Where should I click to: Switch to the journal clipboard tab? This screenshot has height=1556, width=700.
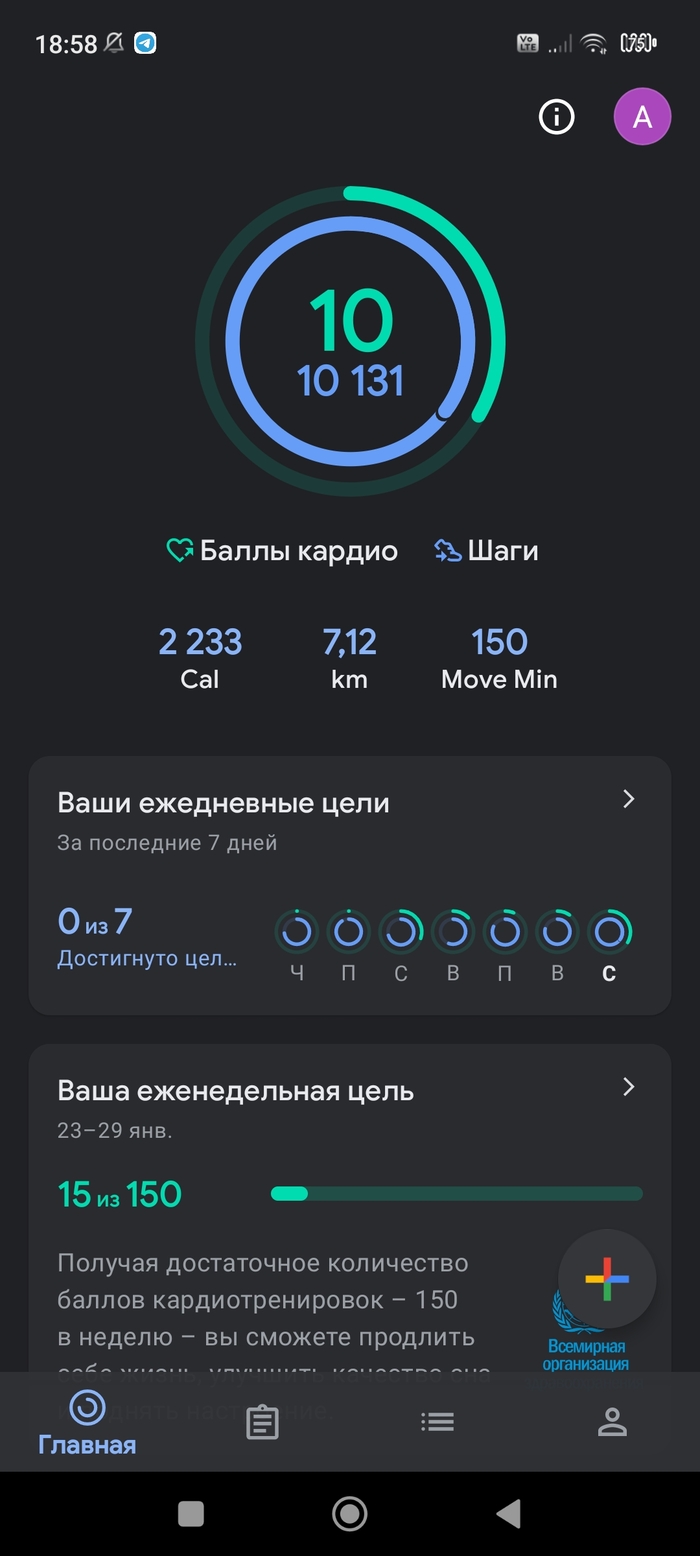pos(262,1422)
